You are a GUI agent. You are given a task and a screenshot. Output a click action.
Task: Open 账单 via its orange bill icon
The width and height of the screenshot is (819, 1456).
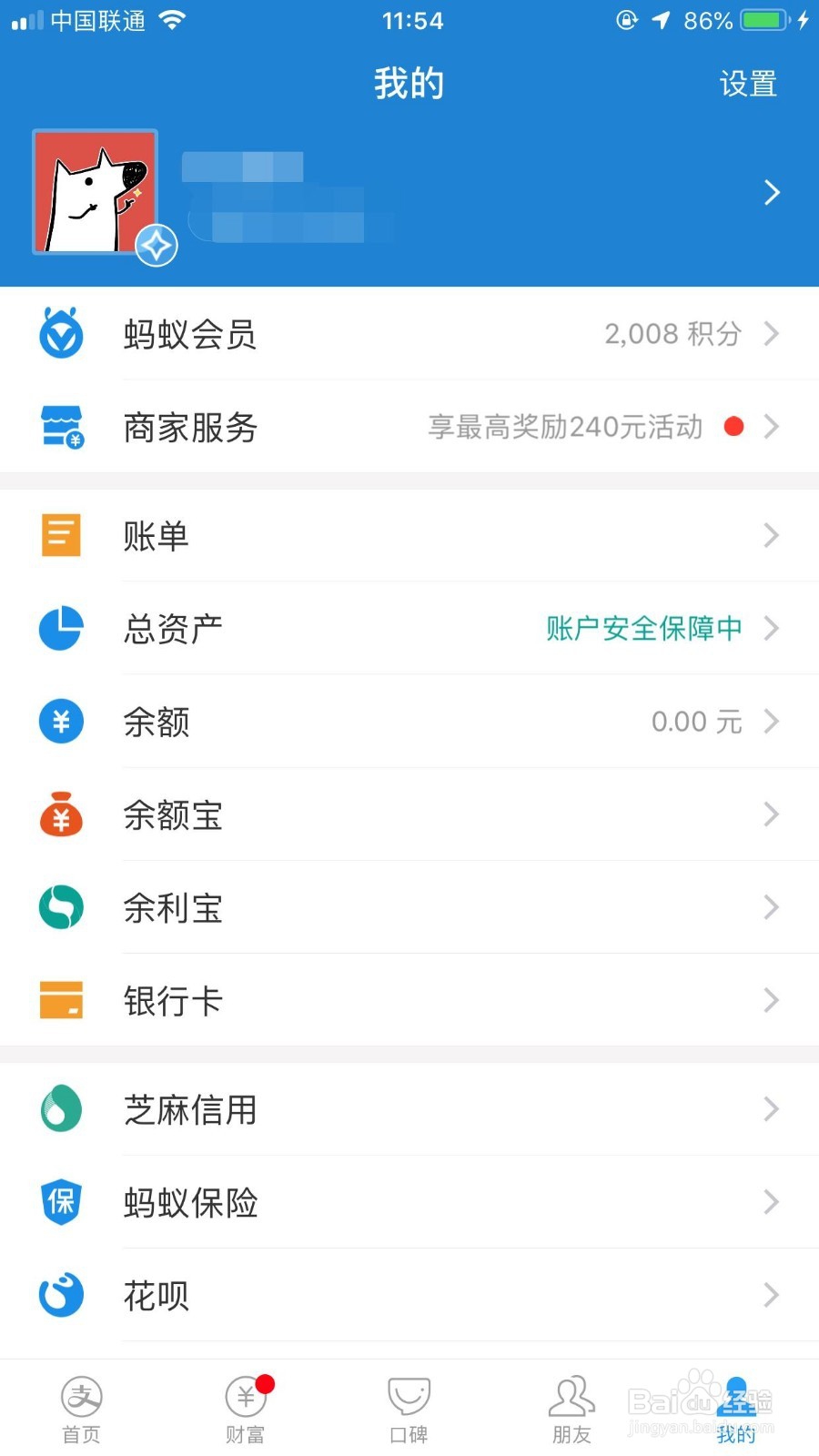pyautogui.click(x=60, y=536)
